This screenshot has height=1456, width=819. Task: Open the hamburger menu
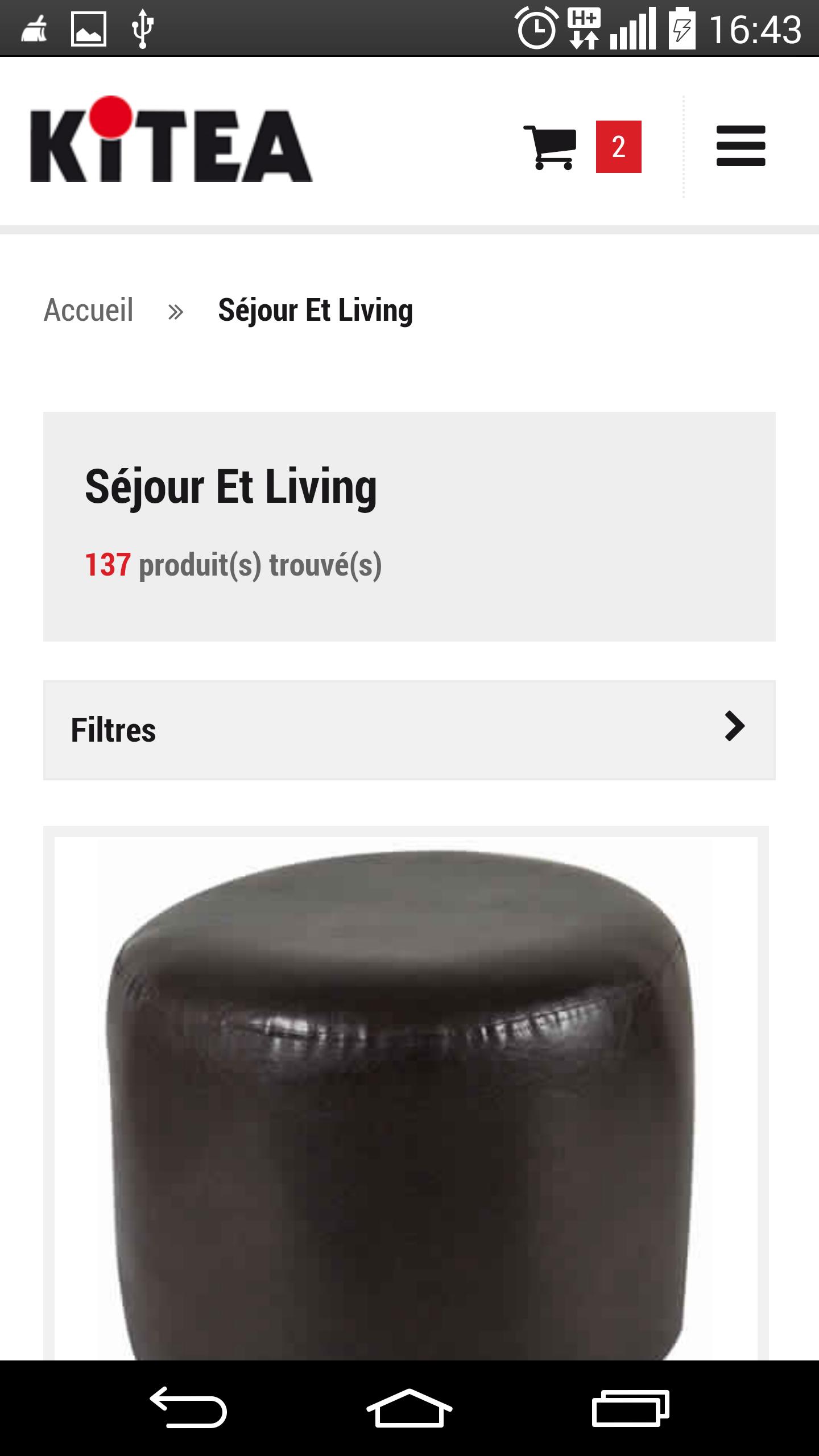coord(741,146)
